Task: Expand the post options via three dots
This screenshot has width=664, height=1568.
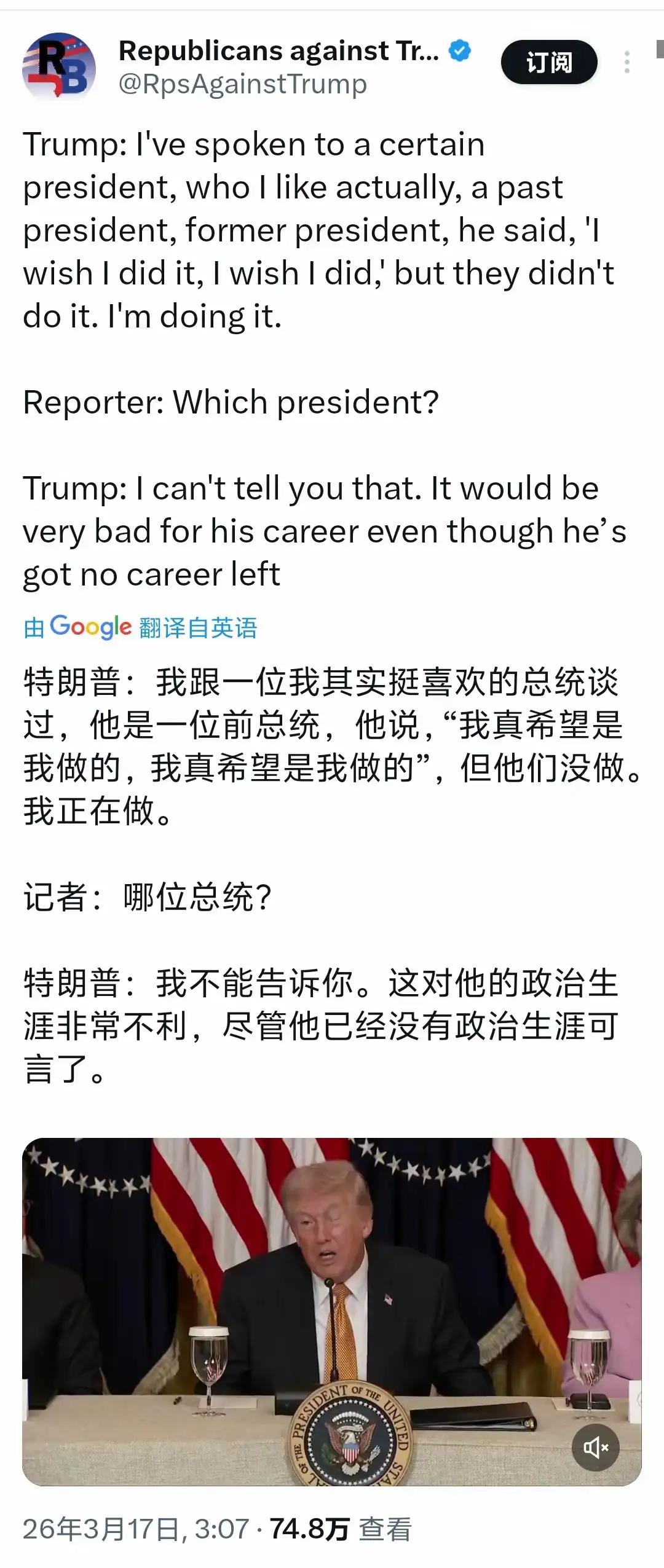Action: [x=626, y=61]
